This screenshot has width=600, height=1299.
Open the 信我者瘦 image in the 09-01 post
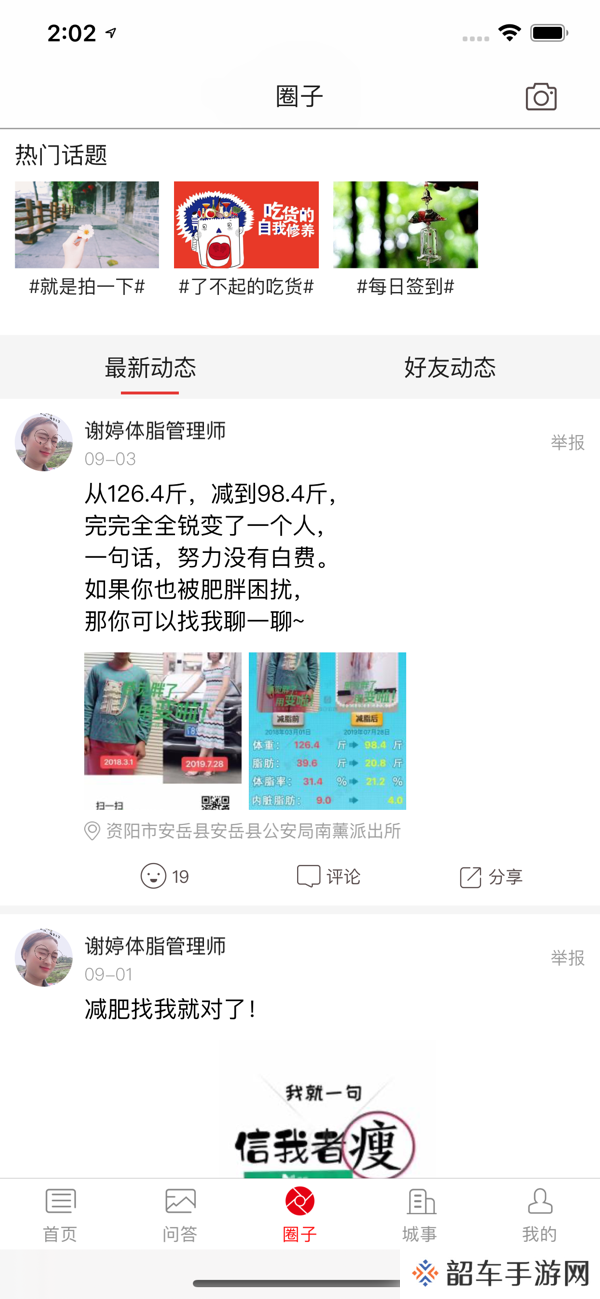[327, 1110]
